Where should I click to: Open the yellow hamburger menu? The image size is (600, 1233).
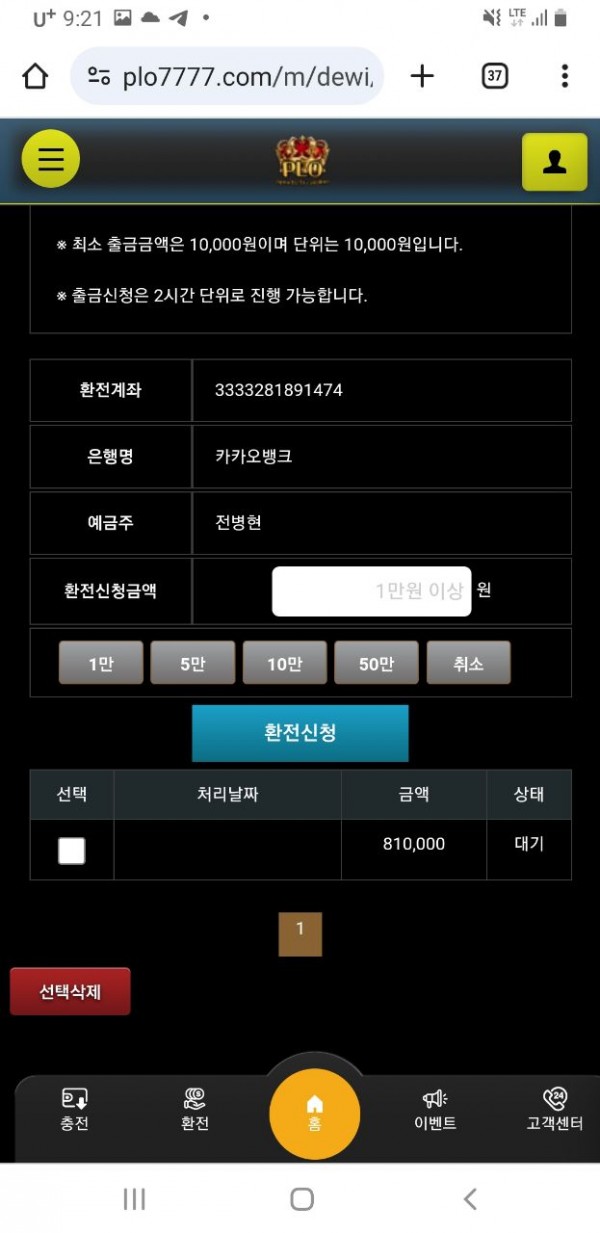click(51, 160)
